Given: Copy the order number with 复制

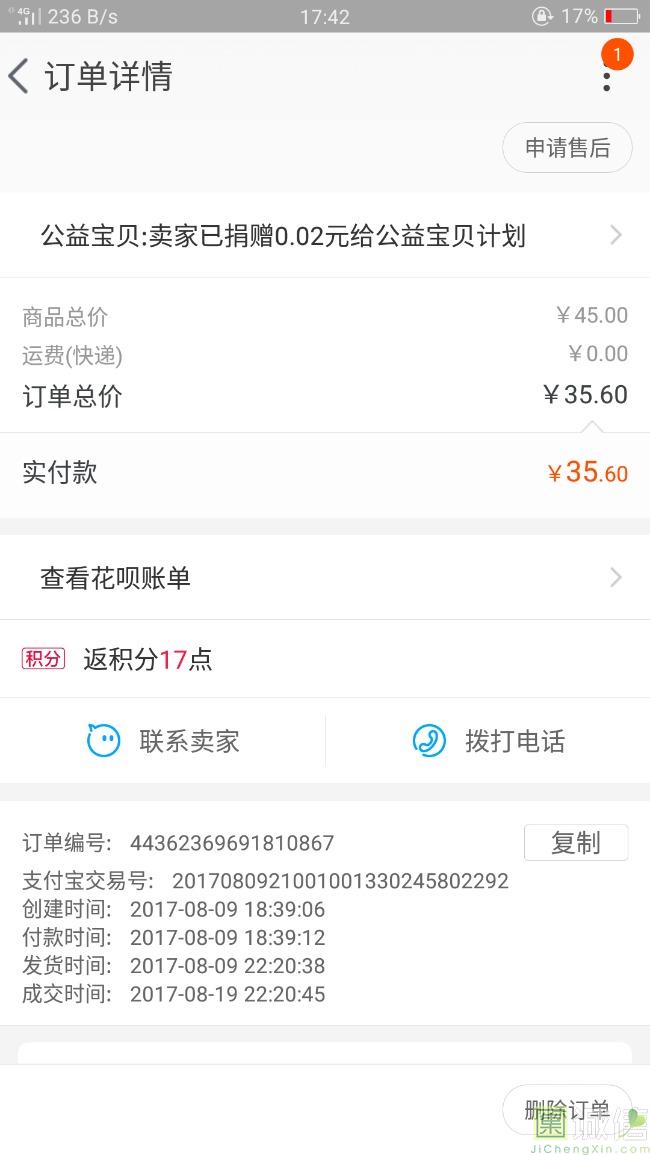Looking at the screenshot, I should [576, 843].
